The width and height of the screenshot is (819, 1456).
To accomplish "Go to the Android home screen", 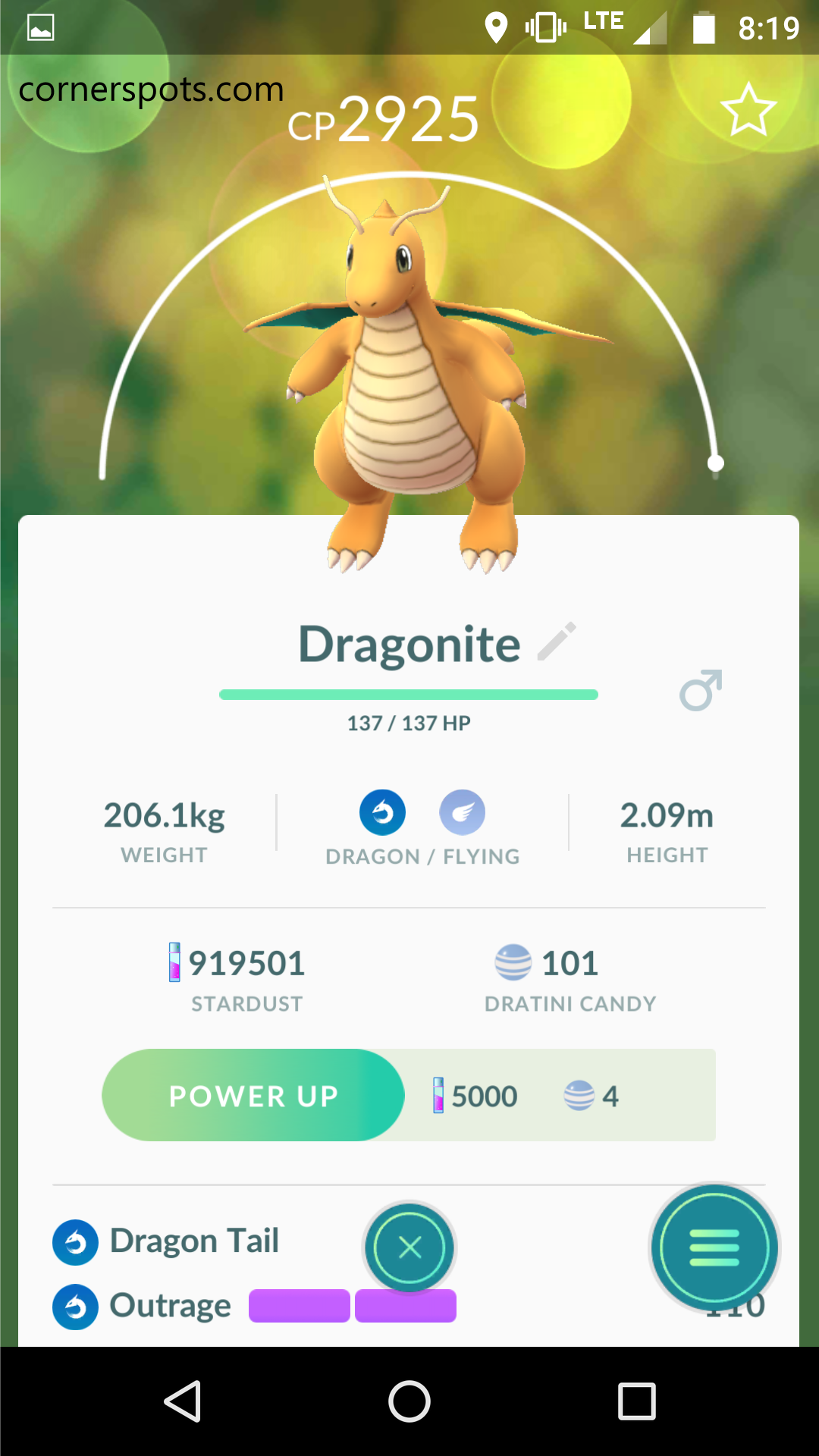I will coord(409,1401).
